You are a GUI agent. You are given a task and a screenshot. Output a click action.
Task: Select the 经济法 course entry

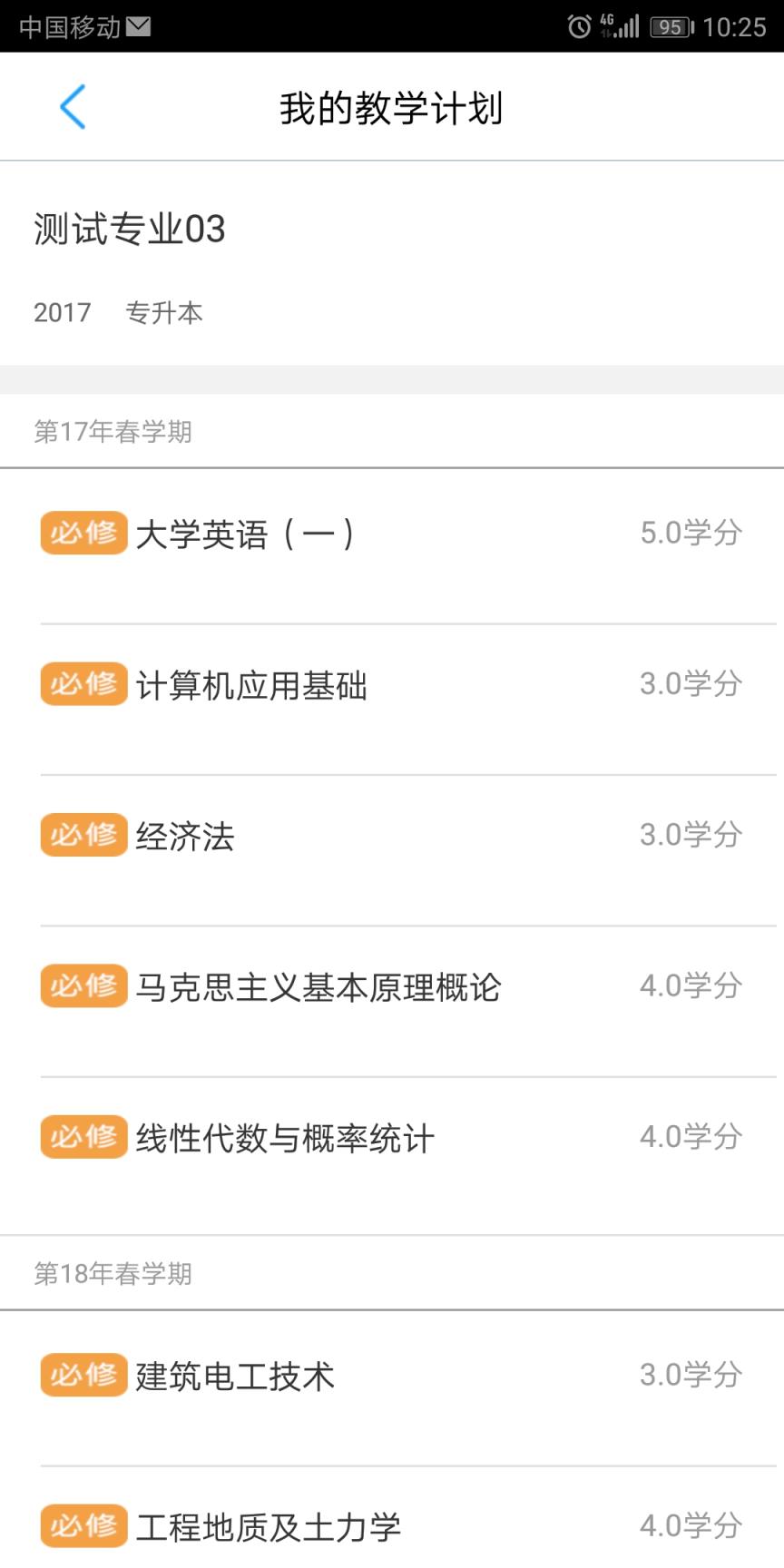click(186, 836)
